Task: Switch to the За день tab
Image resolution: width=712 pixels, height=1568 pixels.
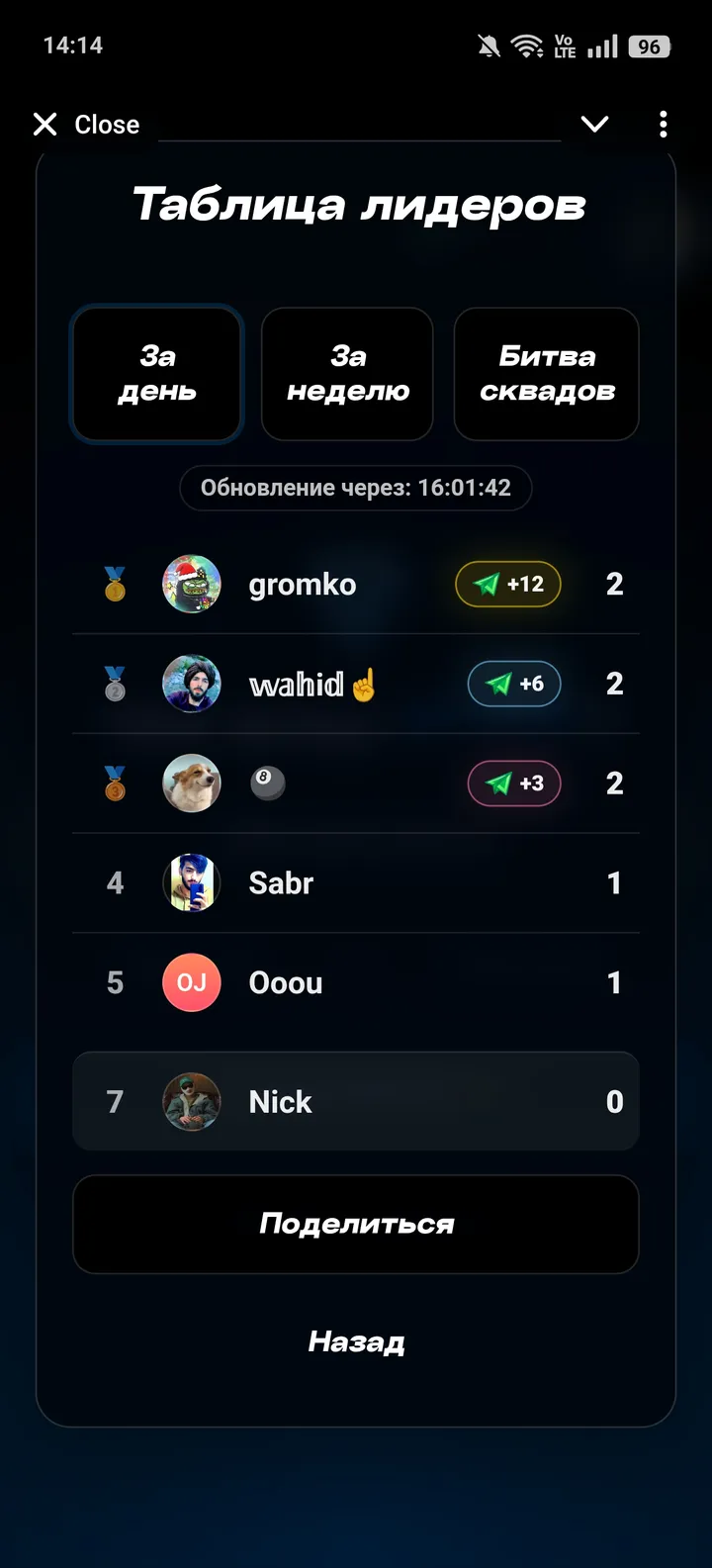Action: point(157,374)
